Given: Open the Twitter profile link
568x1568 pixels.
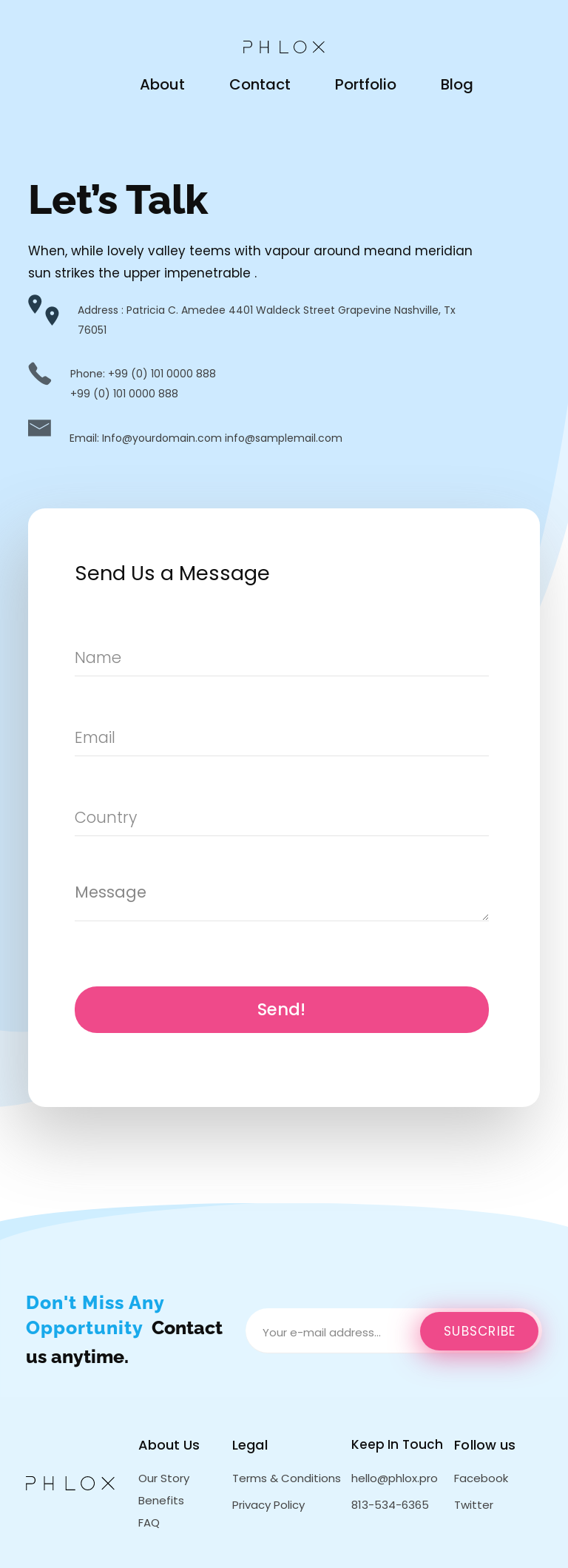Looking at the screenshot, I should pyautogui.click(x=473, y=1505).
